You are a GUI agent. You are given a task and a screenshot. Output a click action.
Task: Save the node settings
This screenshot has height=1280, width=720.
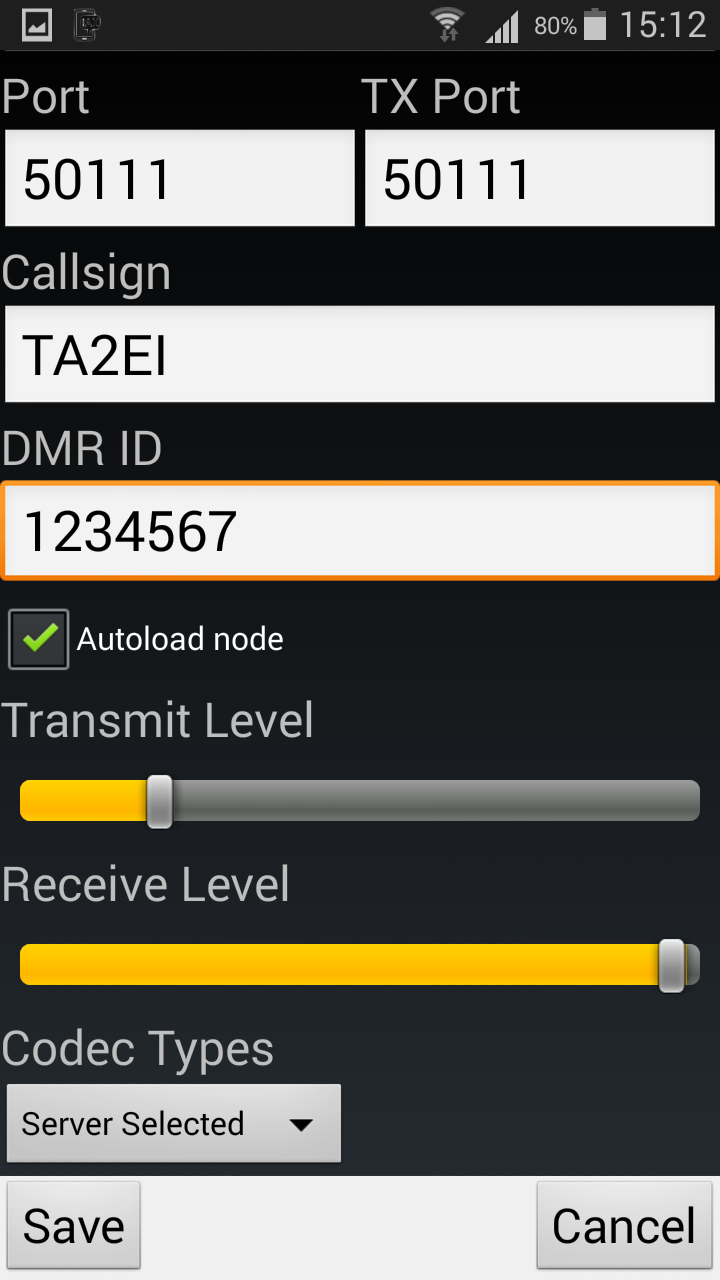pyautogui.click(x=74, y=1226)
